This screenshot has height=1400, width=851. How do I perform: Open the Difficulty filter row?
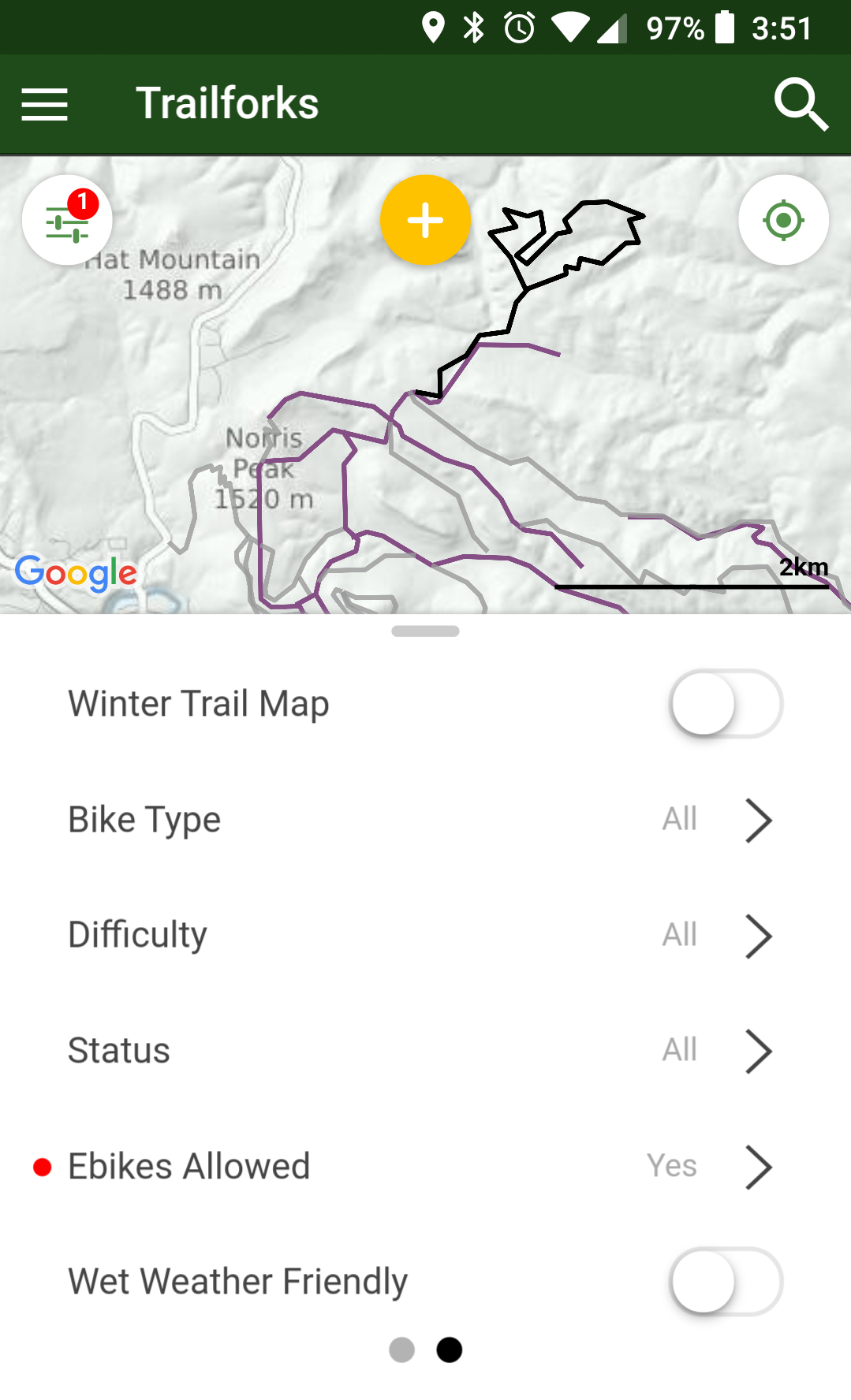point(426,935)
